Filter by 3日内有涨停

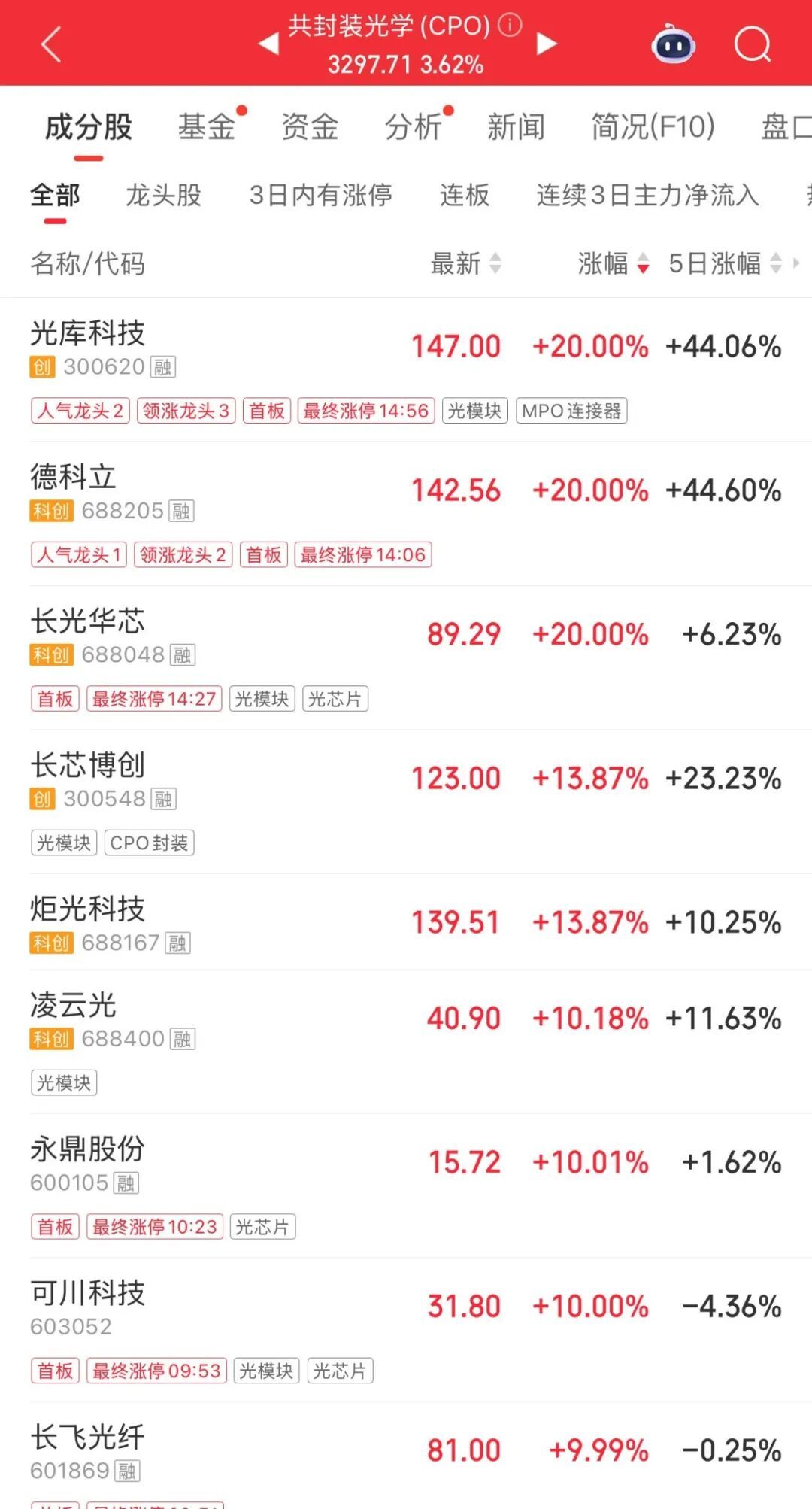(x=320, y=195)
